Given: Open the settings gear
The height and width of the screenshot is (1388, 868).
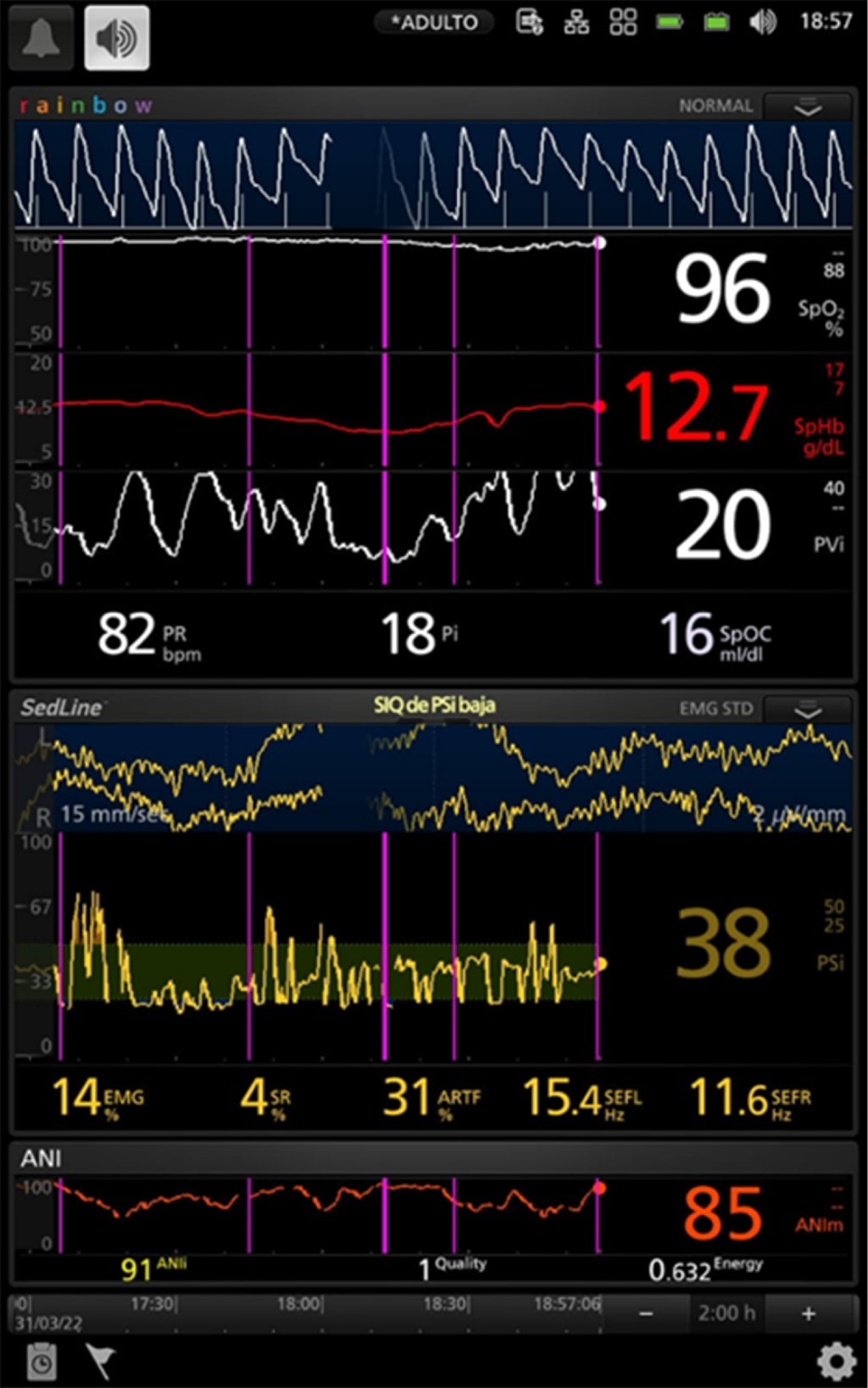Looking at the screenshot, I should pos(835,1362).
